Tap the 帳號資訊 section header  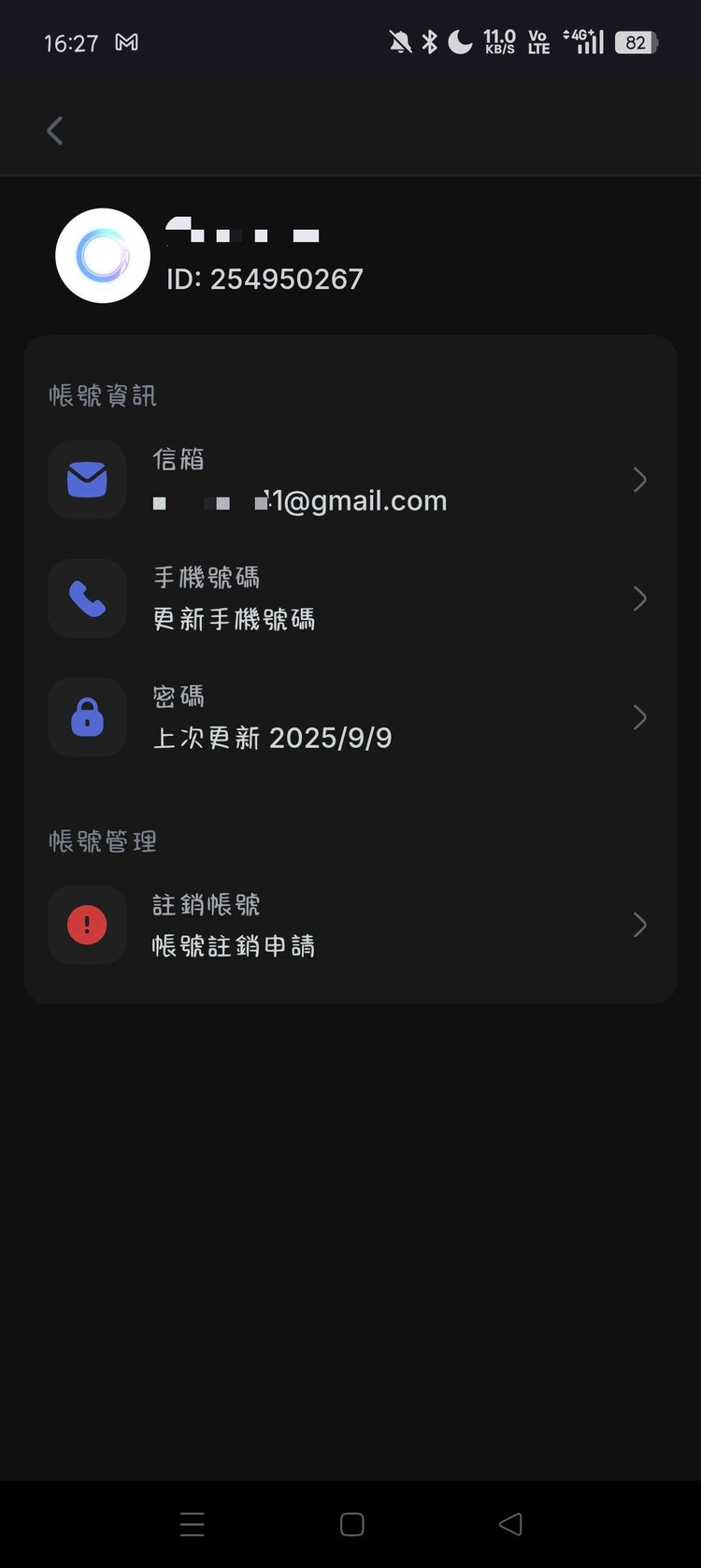coord(102,396)
